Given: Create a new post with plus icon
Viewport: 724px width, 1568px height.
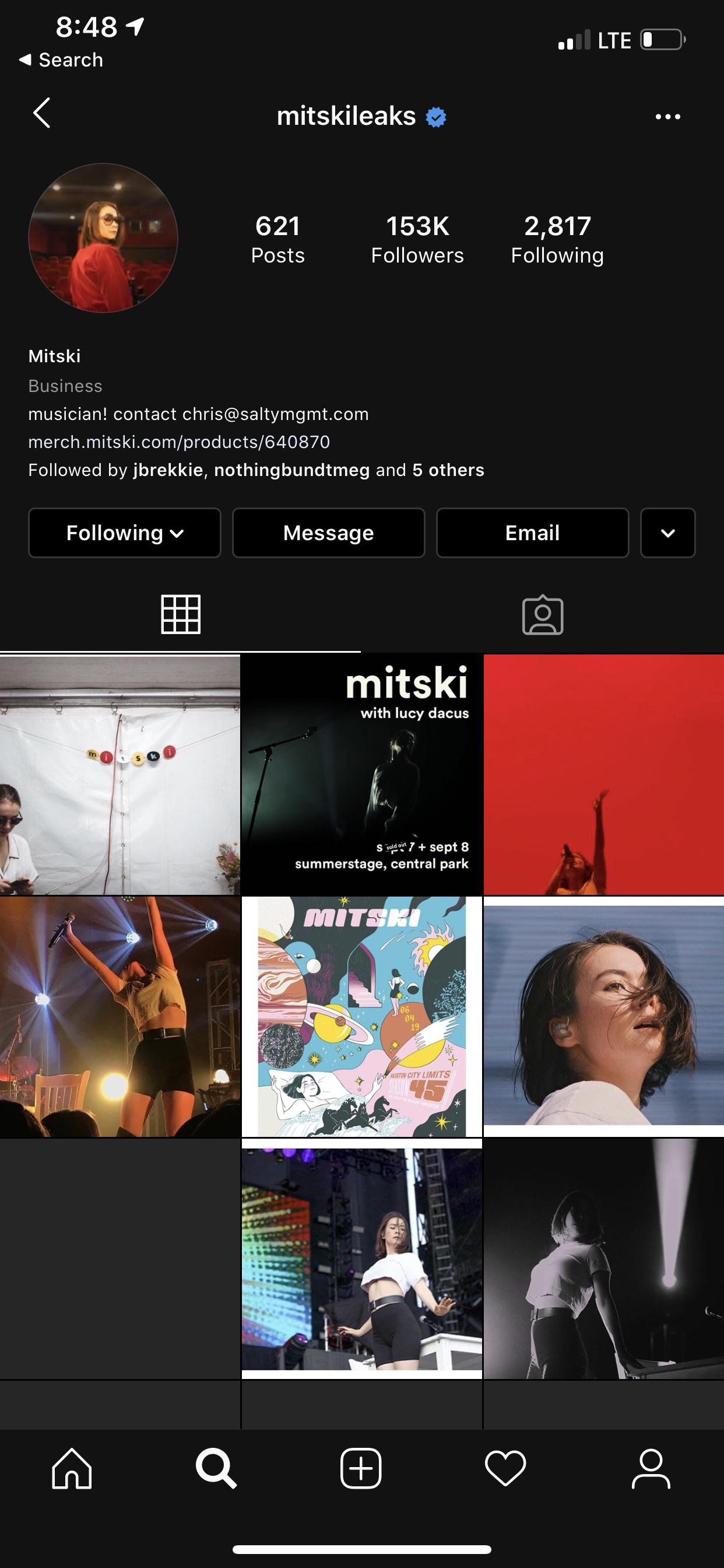Looking at the screenshot, I should pyautogui.click(x=361, y=1469).
